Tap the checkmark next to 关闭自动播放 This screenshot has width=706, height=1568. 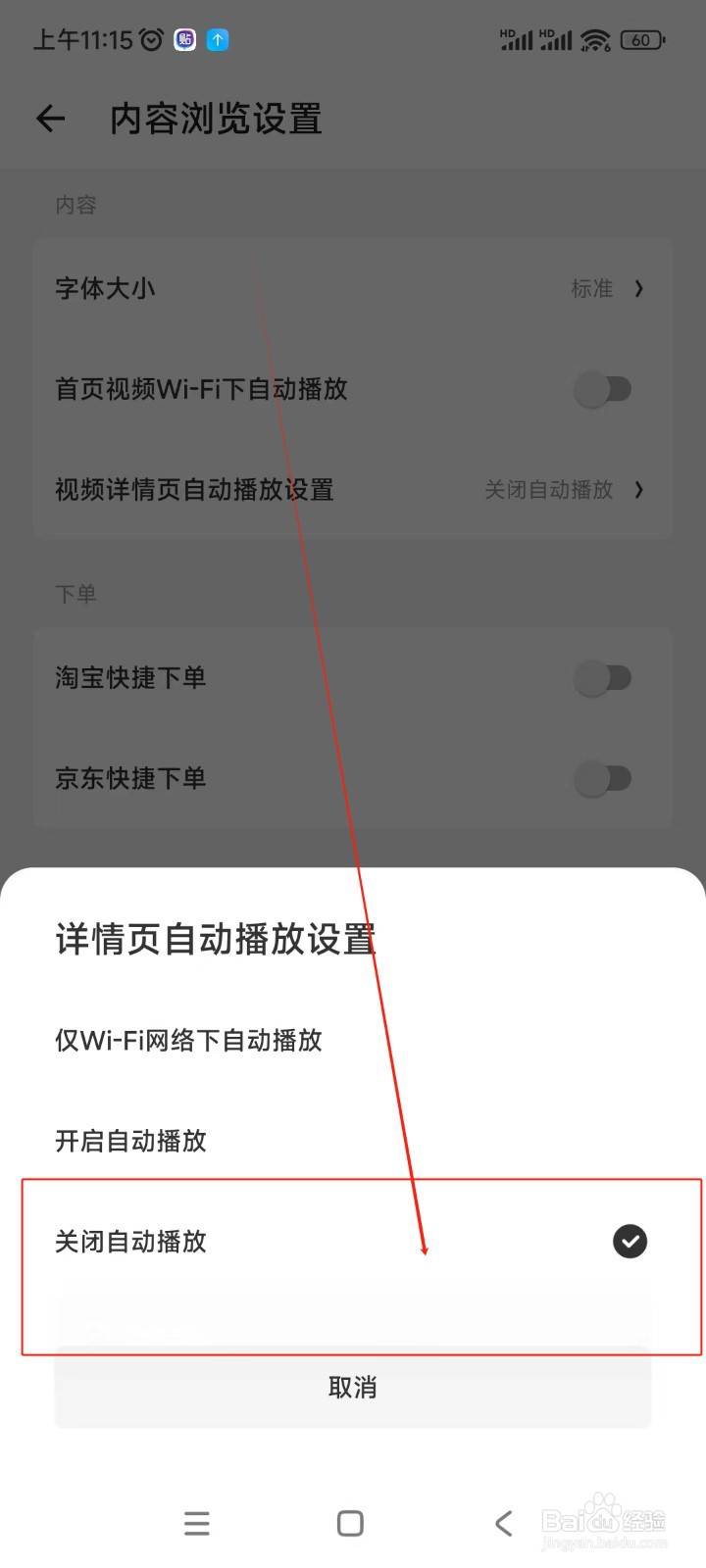click(630, 1242)
